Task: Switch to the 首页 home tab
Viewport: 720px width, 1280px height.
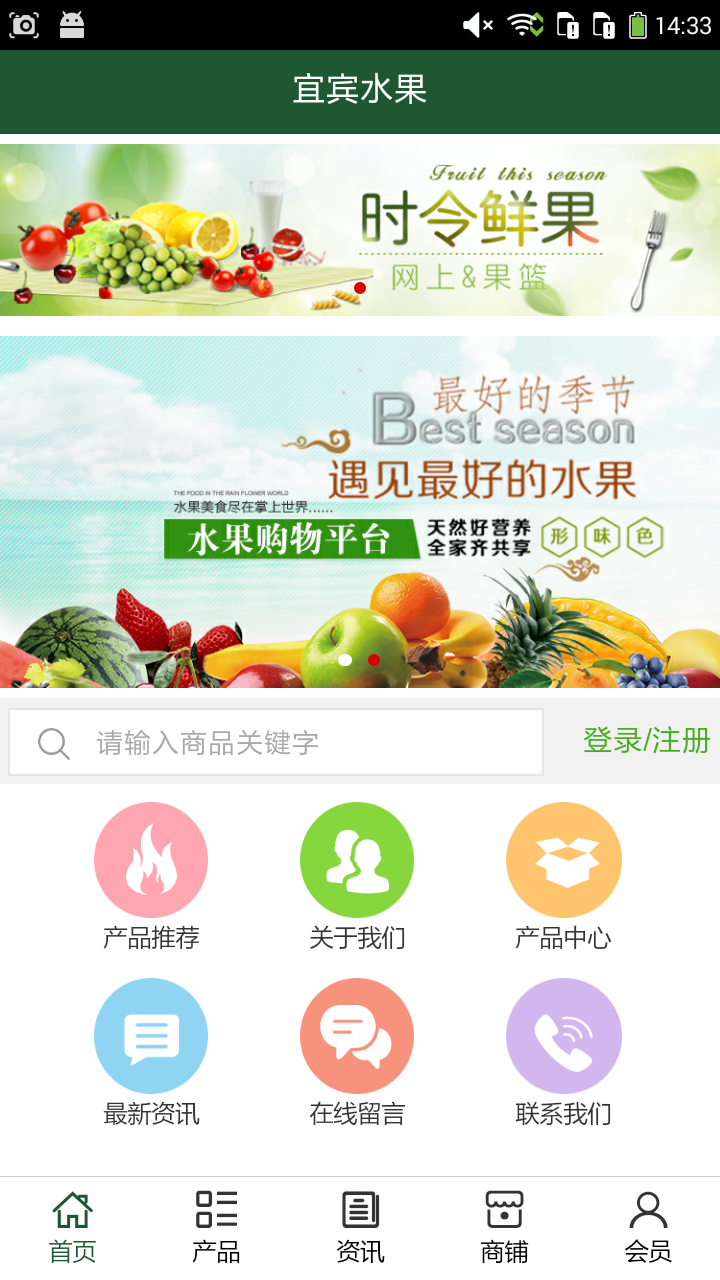Action: tap(72, 1227)
